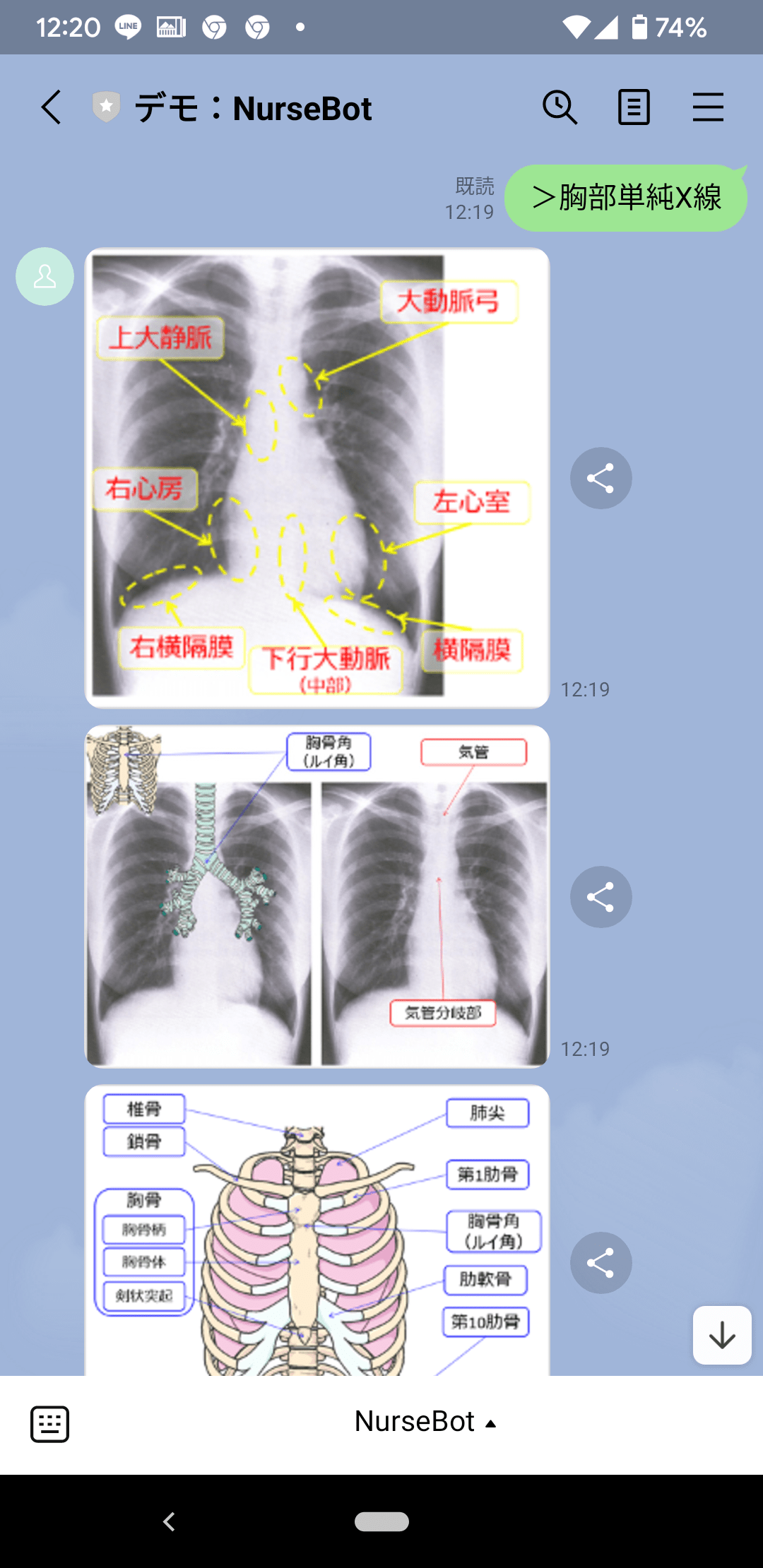763x1568 pixels.
Task: Jump to the latest message with down arrow
Action: tap(721, 1336)
